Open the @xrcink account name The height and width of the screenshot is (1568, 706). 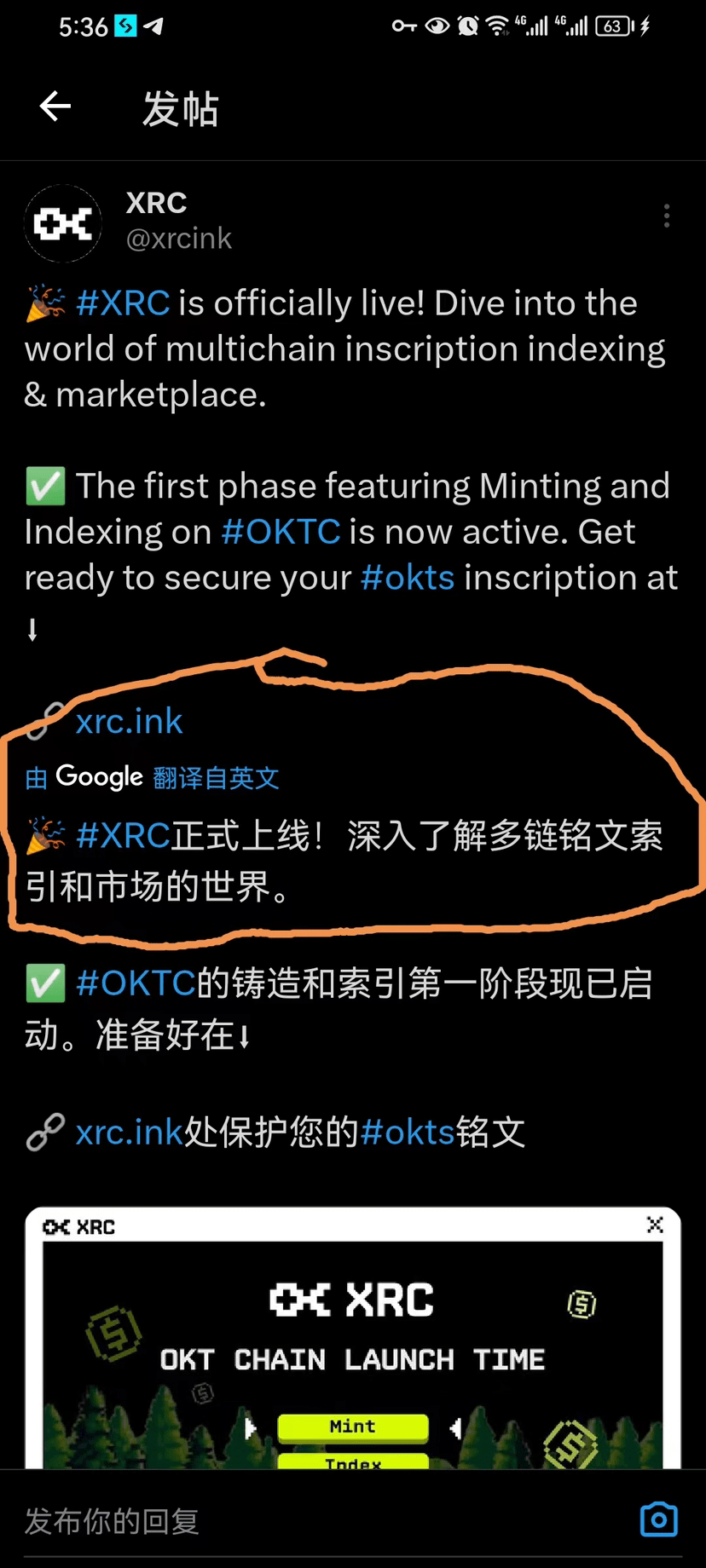[x=178, y=239]
